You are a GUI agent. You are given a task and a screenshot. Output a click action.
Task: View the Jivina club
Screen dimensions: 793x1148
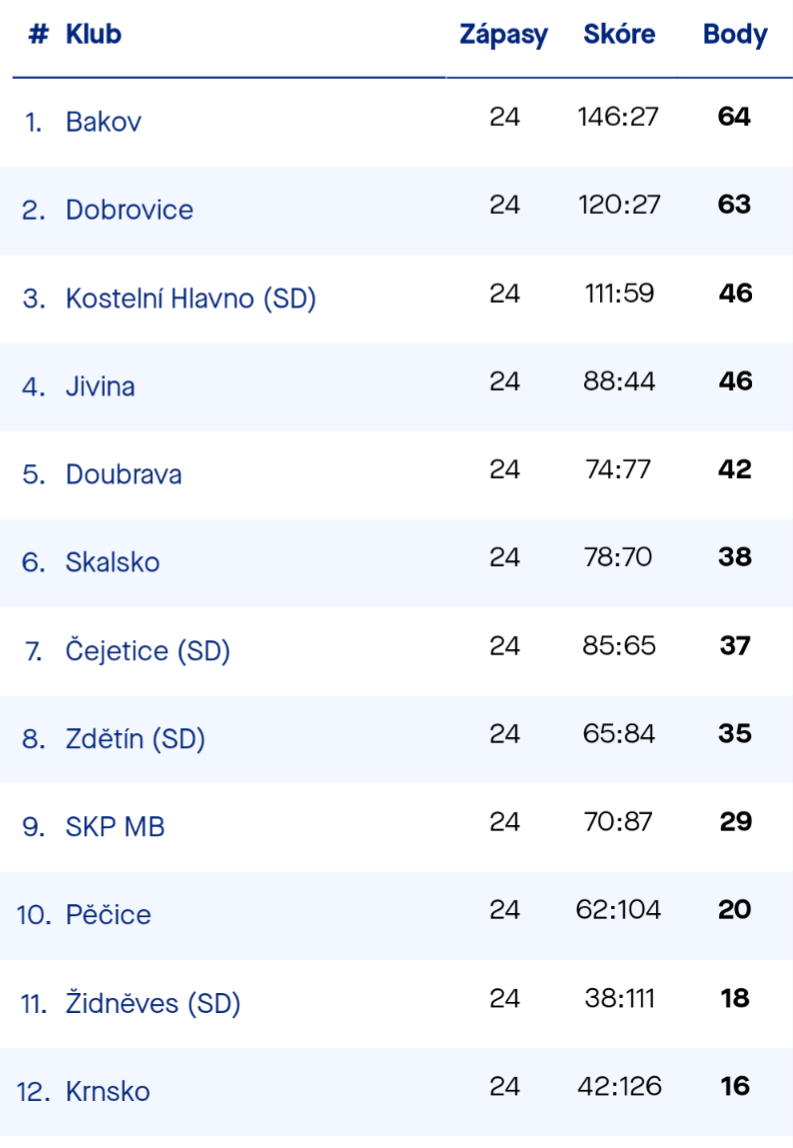click(x=100, y=386)
